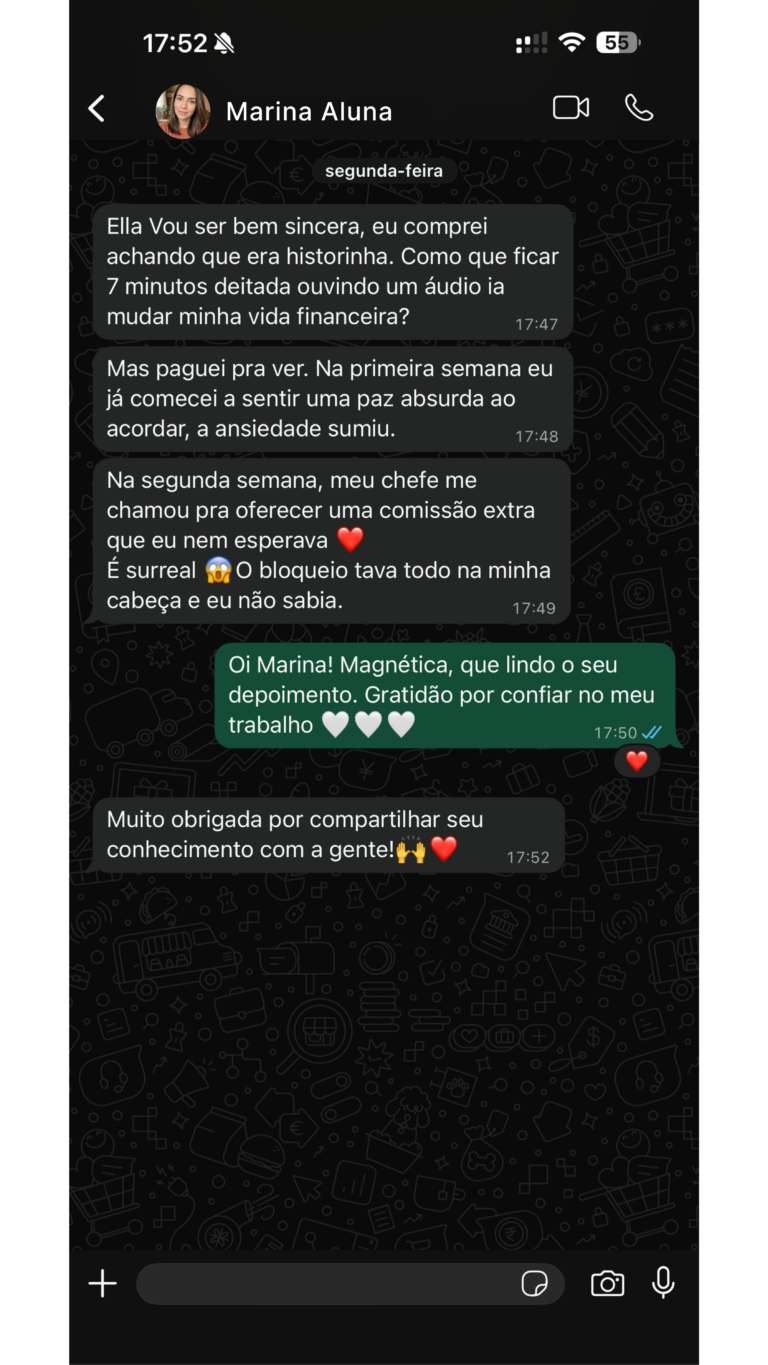Tap the segunda-feira date divider
This screenshot has width=768, height=1365.
pyautogui.click(x=384, y=171)
